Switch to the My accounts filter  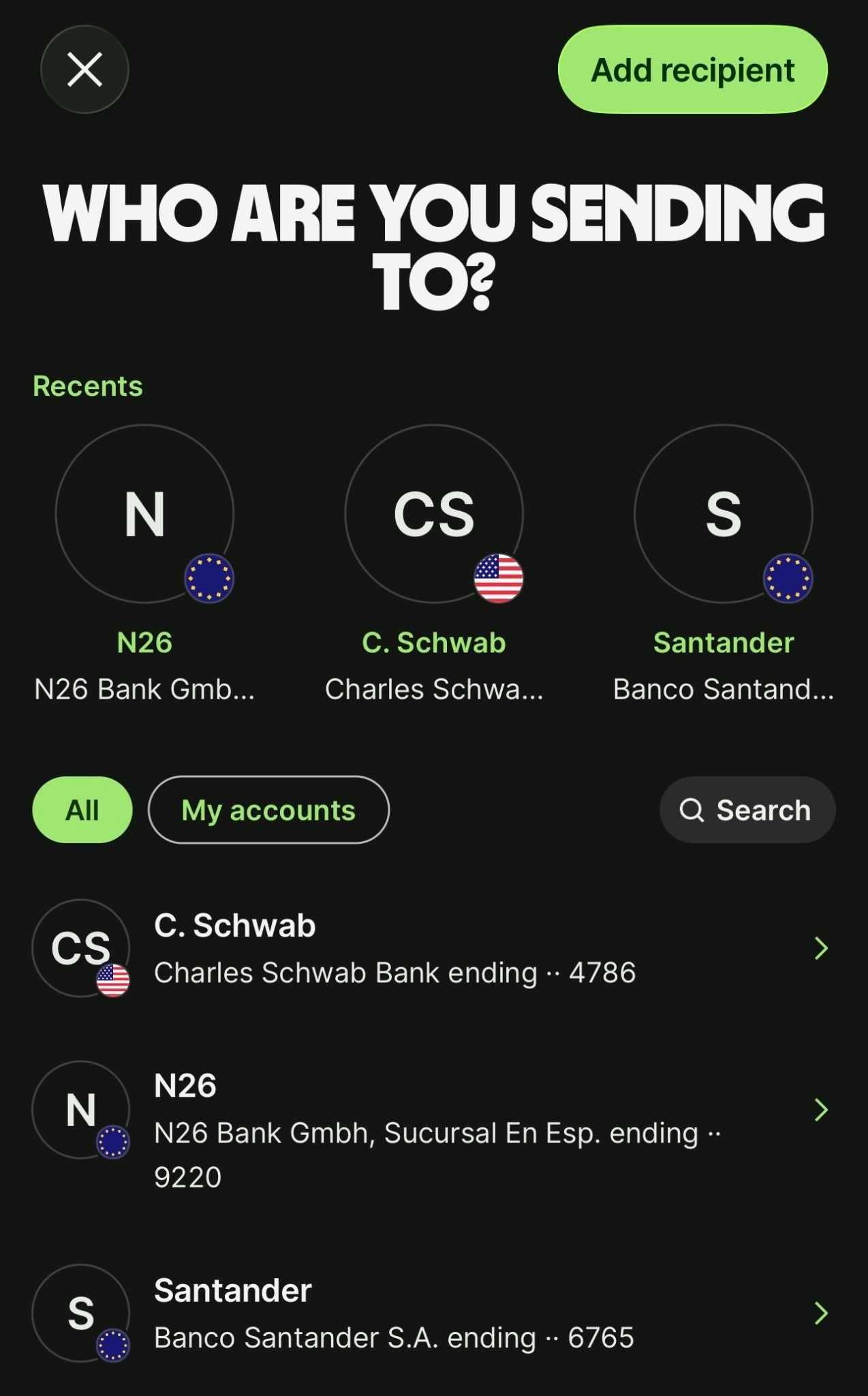tap(268, 810)
